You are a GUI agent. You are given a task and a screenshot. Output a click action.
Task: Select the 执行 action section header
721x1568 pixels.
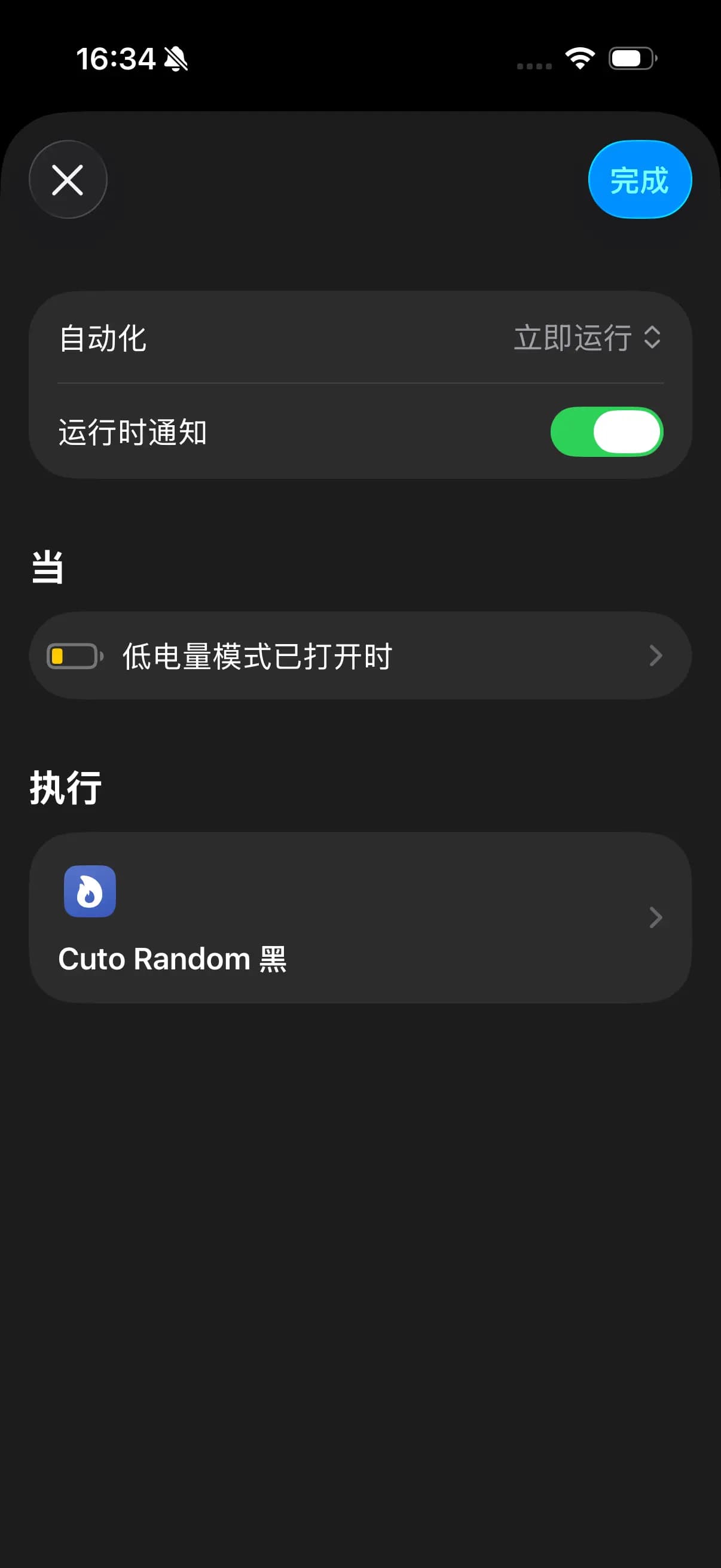65,788
